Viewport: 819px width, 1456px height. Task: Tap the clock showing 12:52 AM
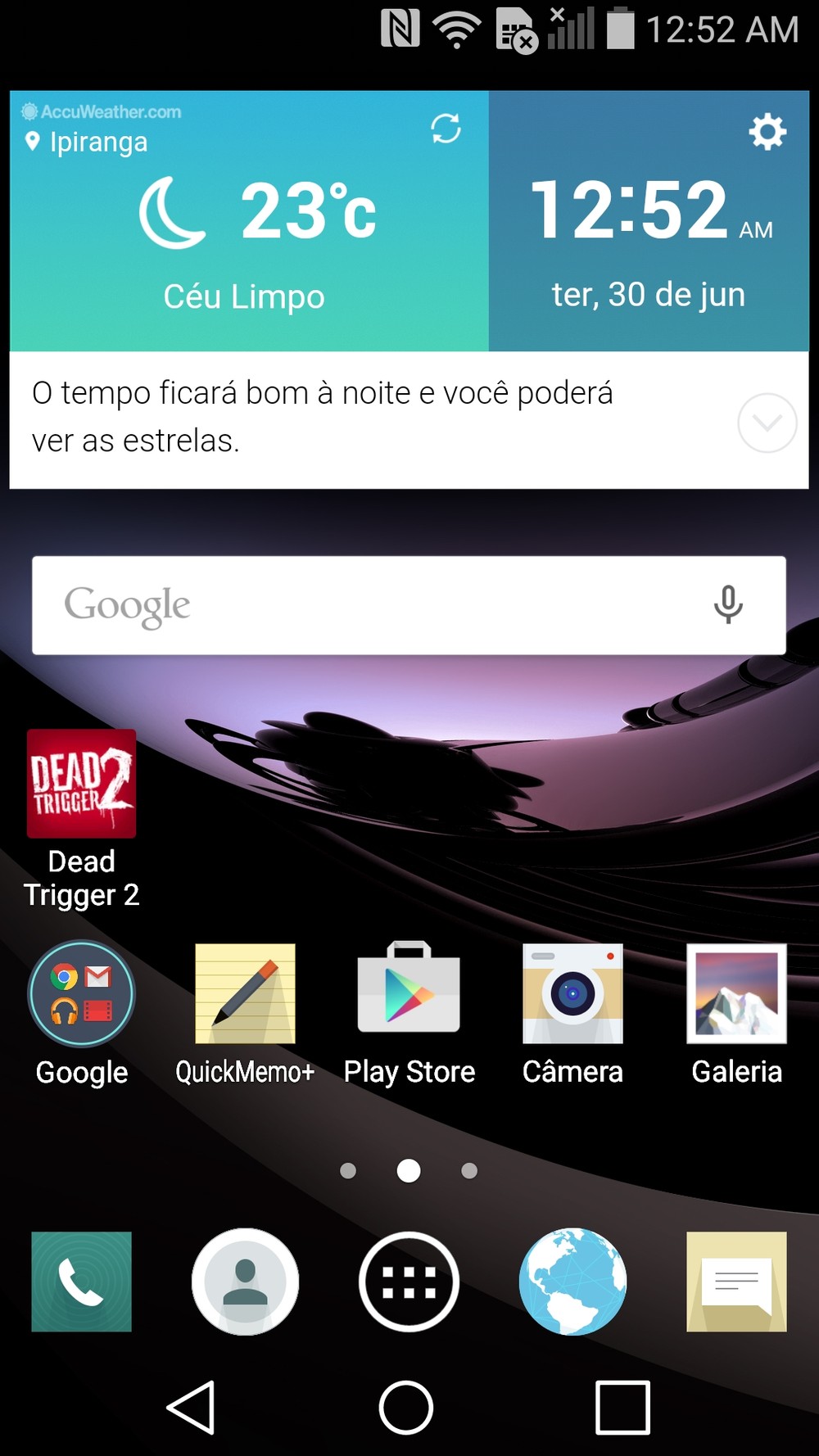(651, 211)
